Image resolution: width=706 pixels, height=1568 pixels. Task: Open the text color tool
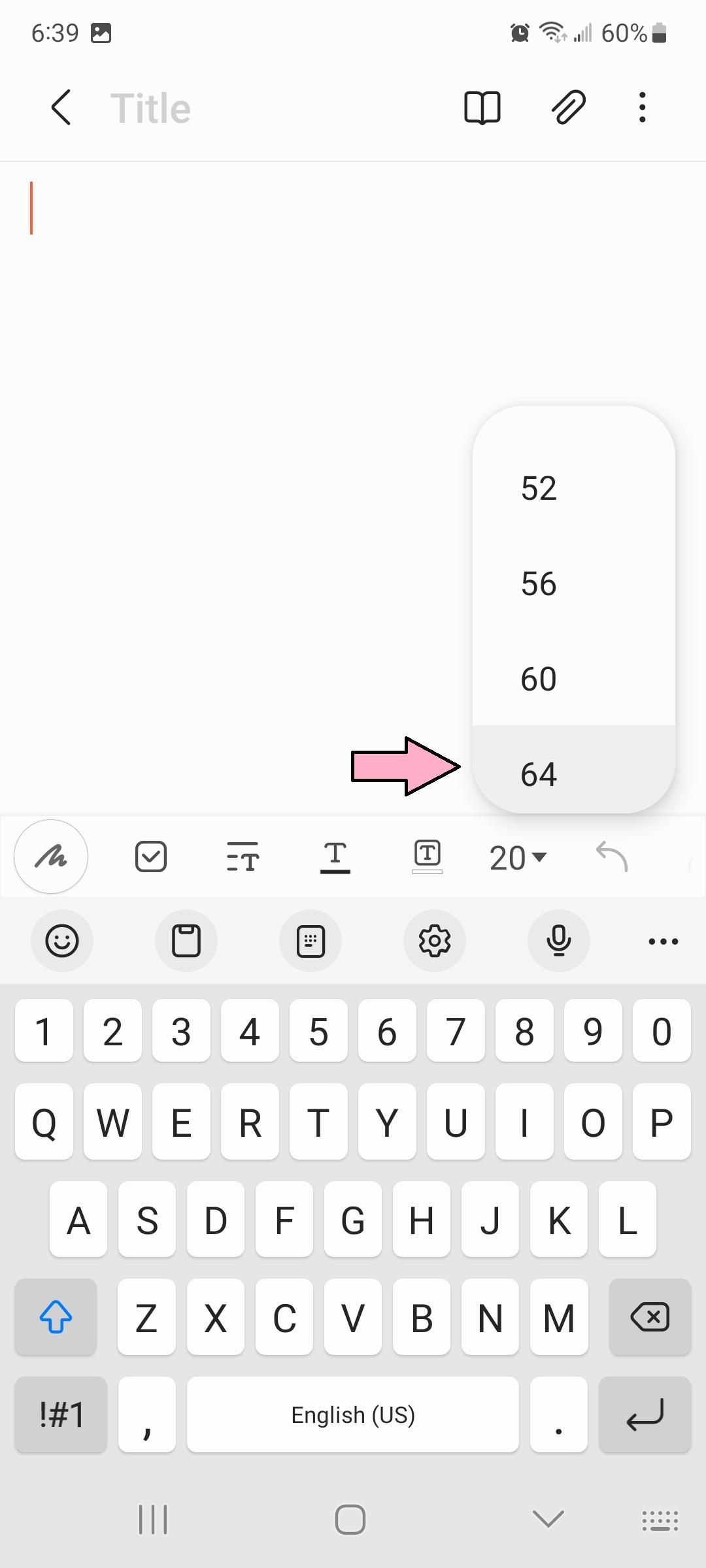tap(335, 857)
